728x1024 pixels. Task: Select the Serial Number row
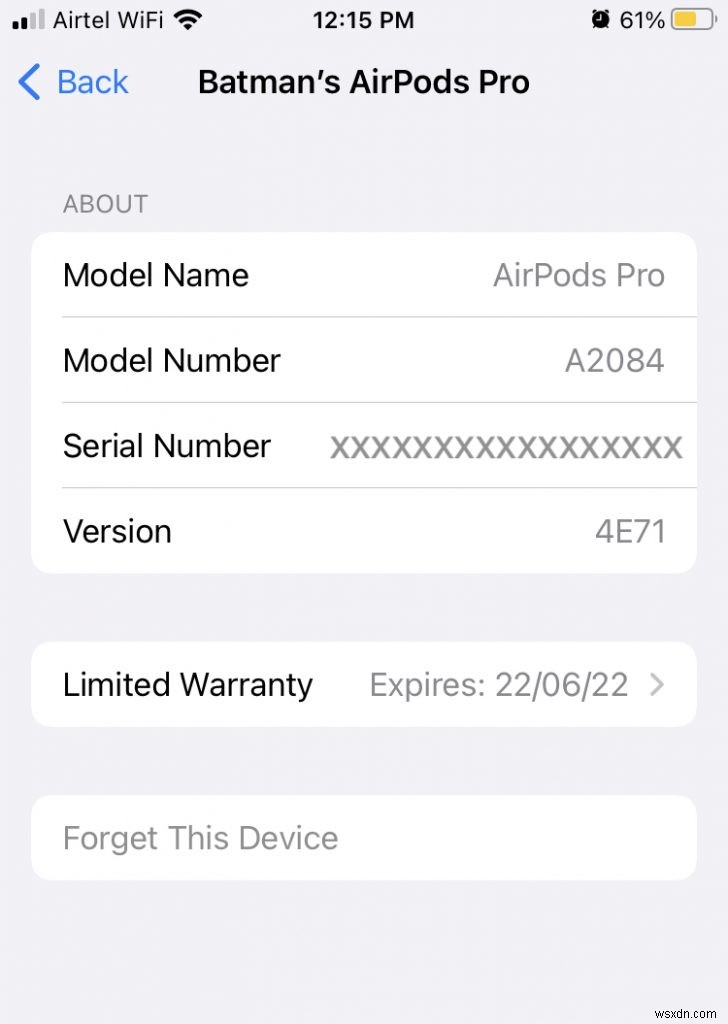(x=364, y=446)
